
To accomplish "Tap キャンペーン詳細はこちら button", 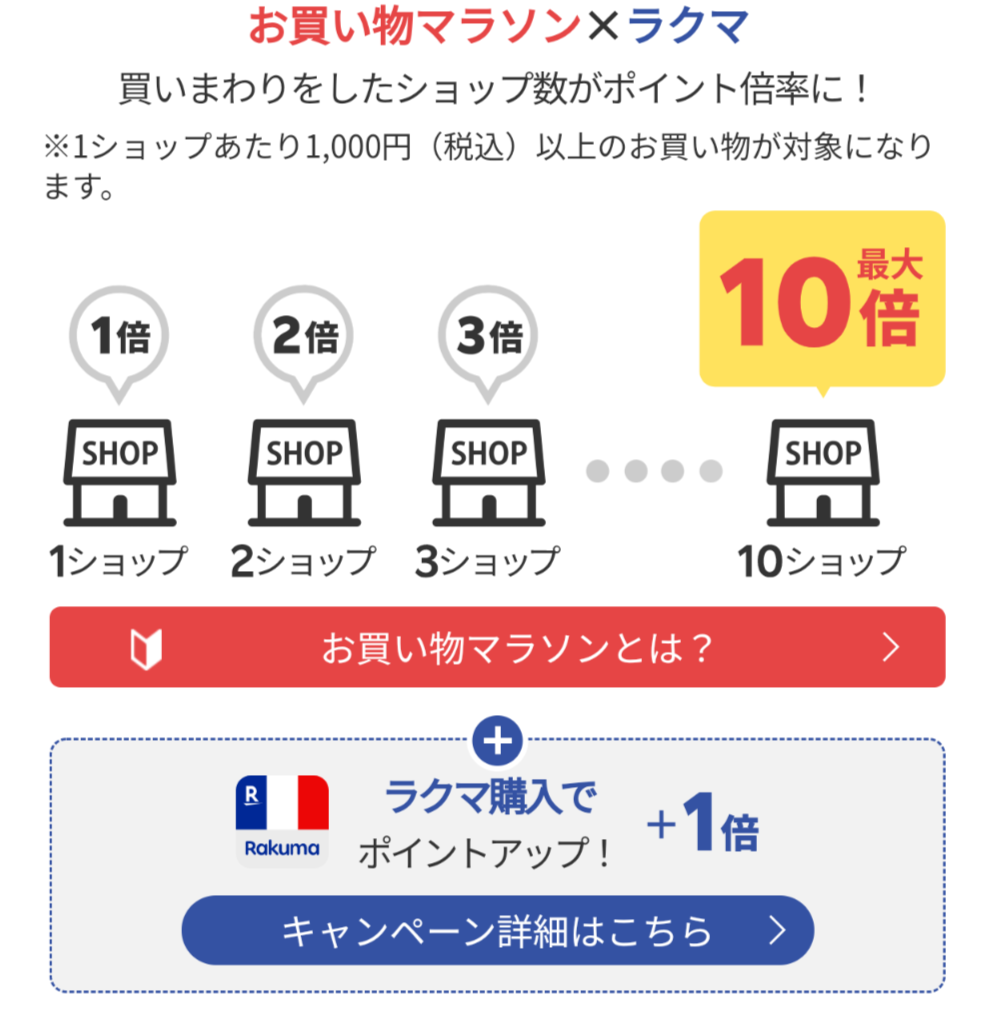I will [497, 930].
